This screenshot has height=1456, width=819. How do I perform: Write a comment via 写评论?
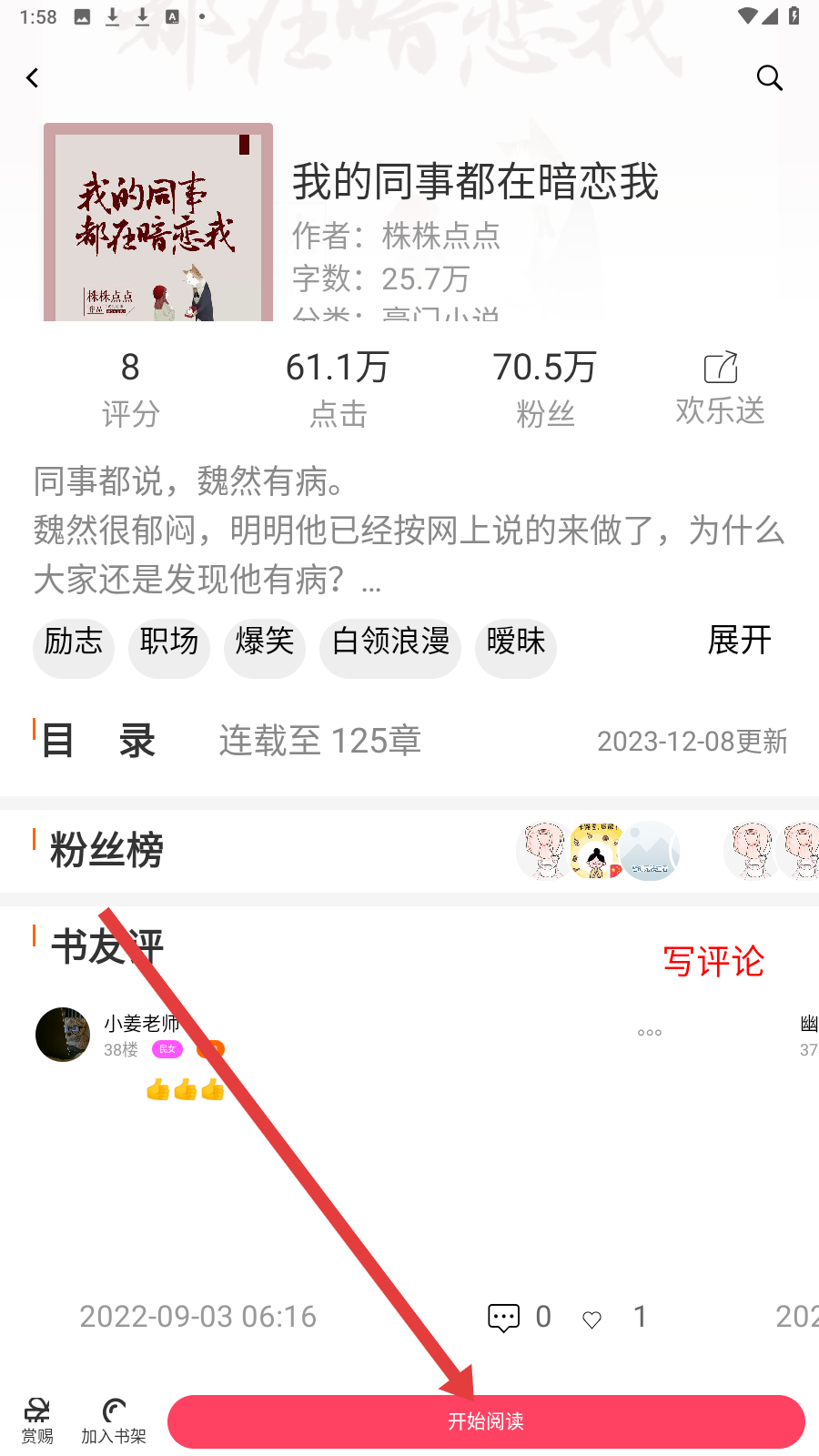tap(713, 961)
